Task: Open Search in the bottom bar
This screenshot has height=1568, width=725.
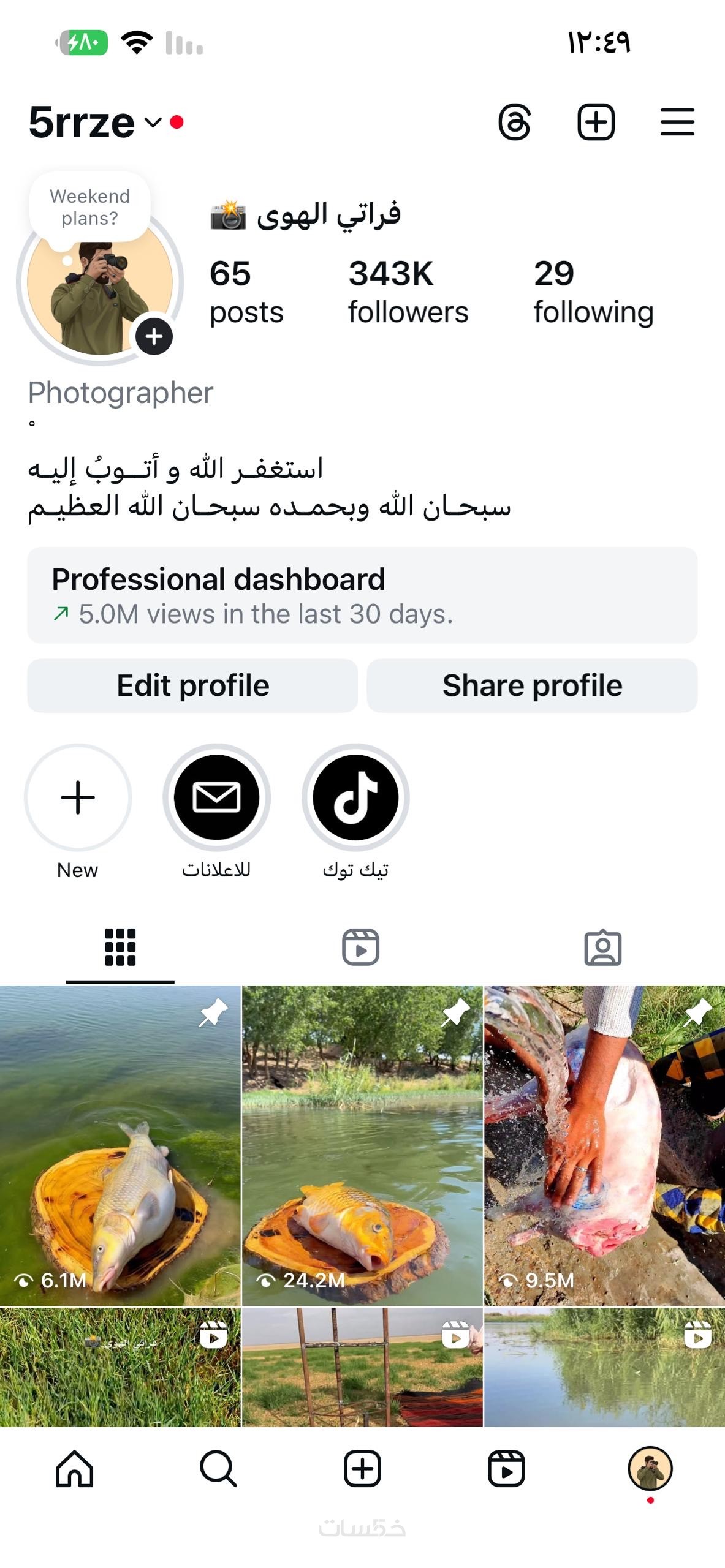Action: tap(218, 1469)
